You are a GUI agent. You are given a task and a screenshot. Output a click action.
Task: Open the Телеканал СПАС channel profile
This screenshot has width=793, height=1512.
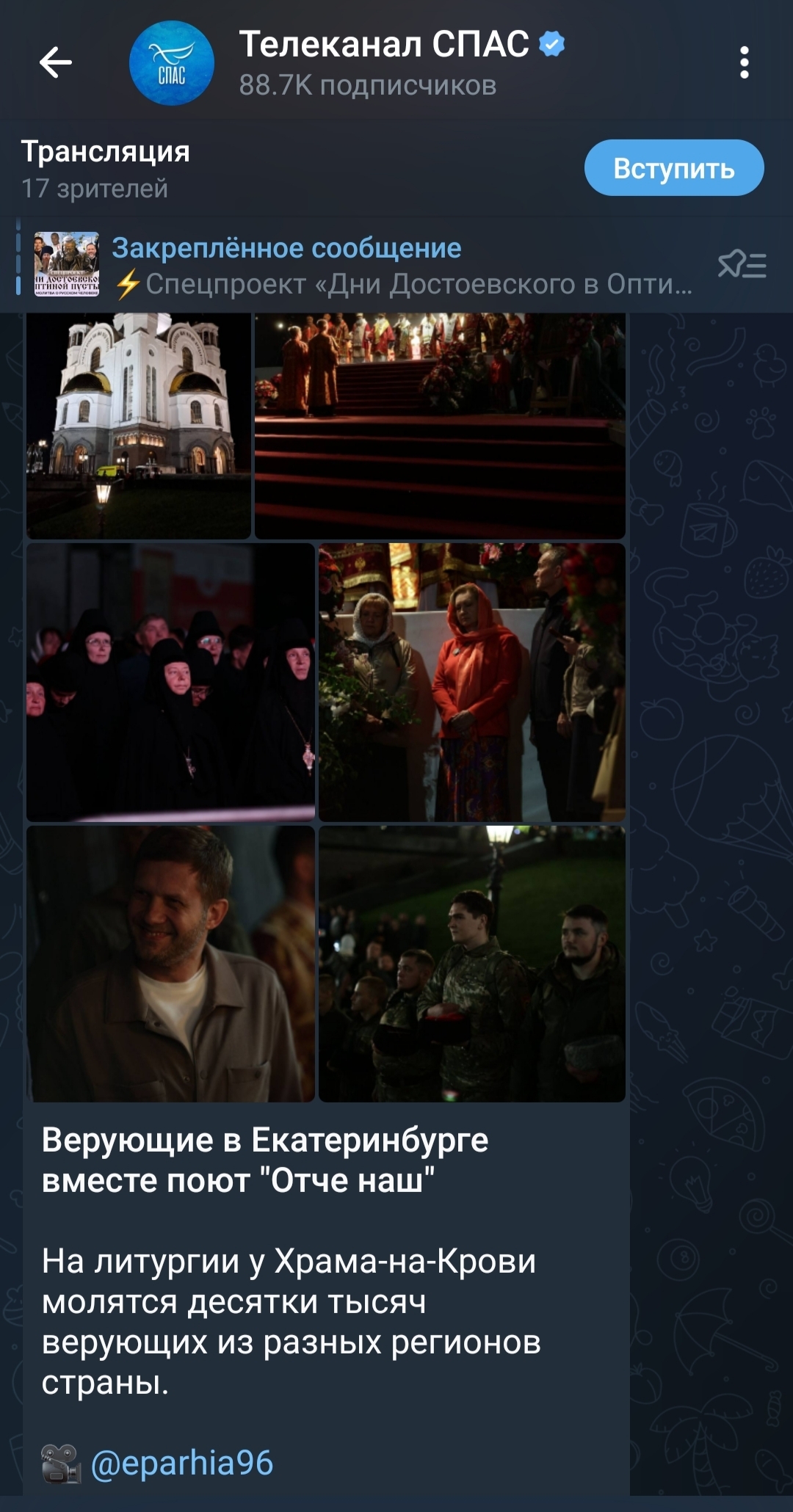(x=367, y=62)
